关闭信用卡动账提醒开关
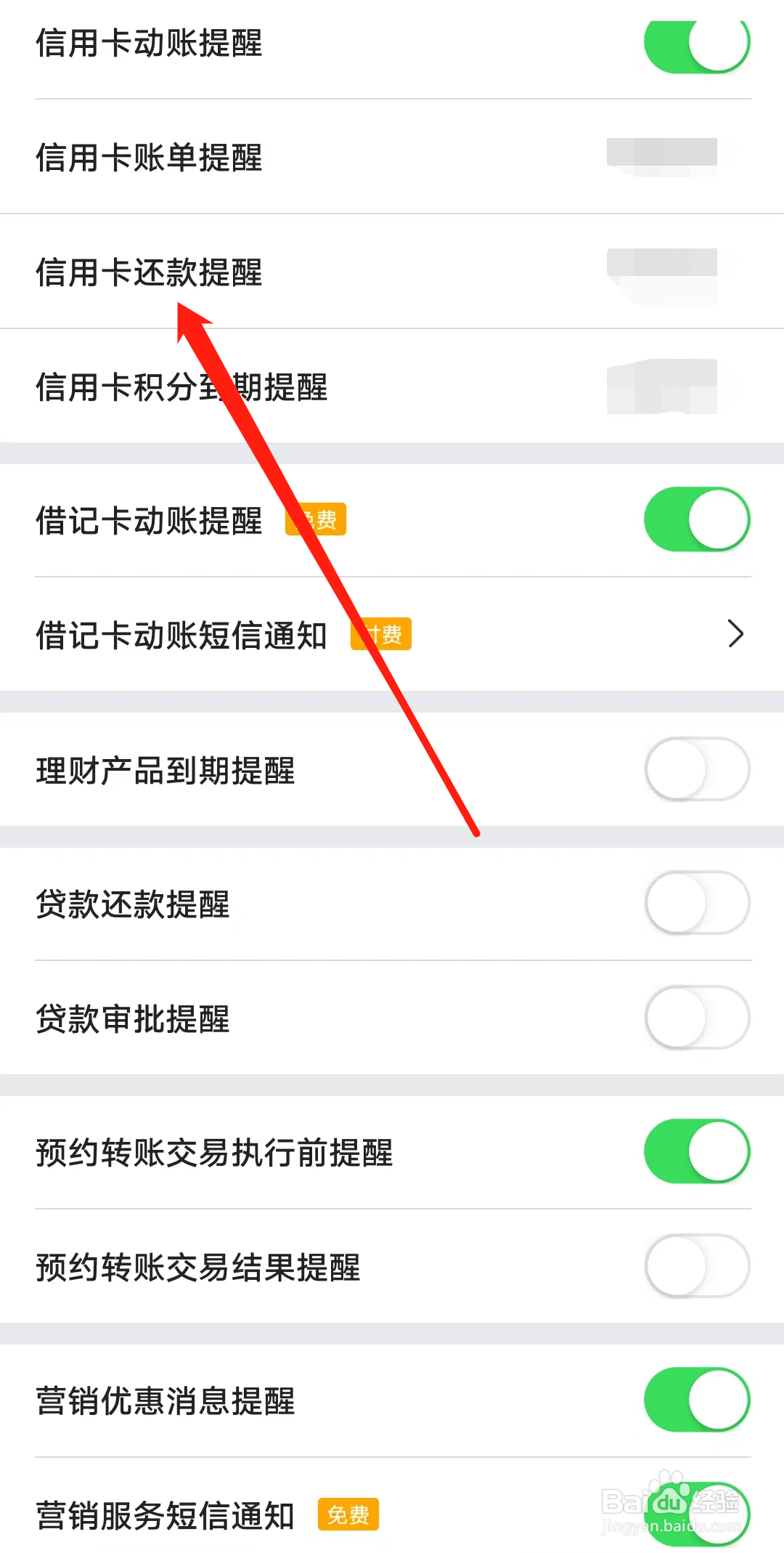784x1553 pixels. 695,45
